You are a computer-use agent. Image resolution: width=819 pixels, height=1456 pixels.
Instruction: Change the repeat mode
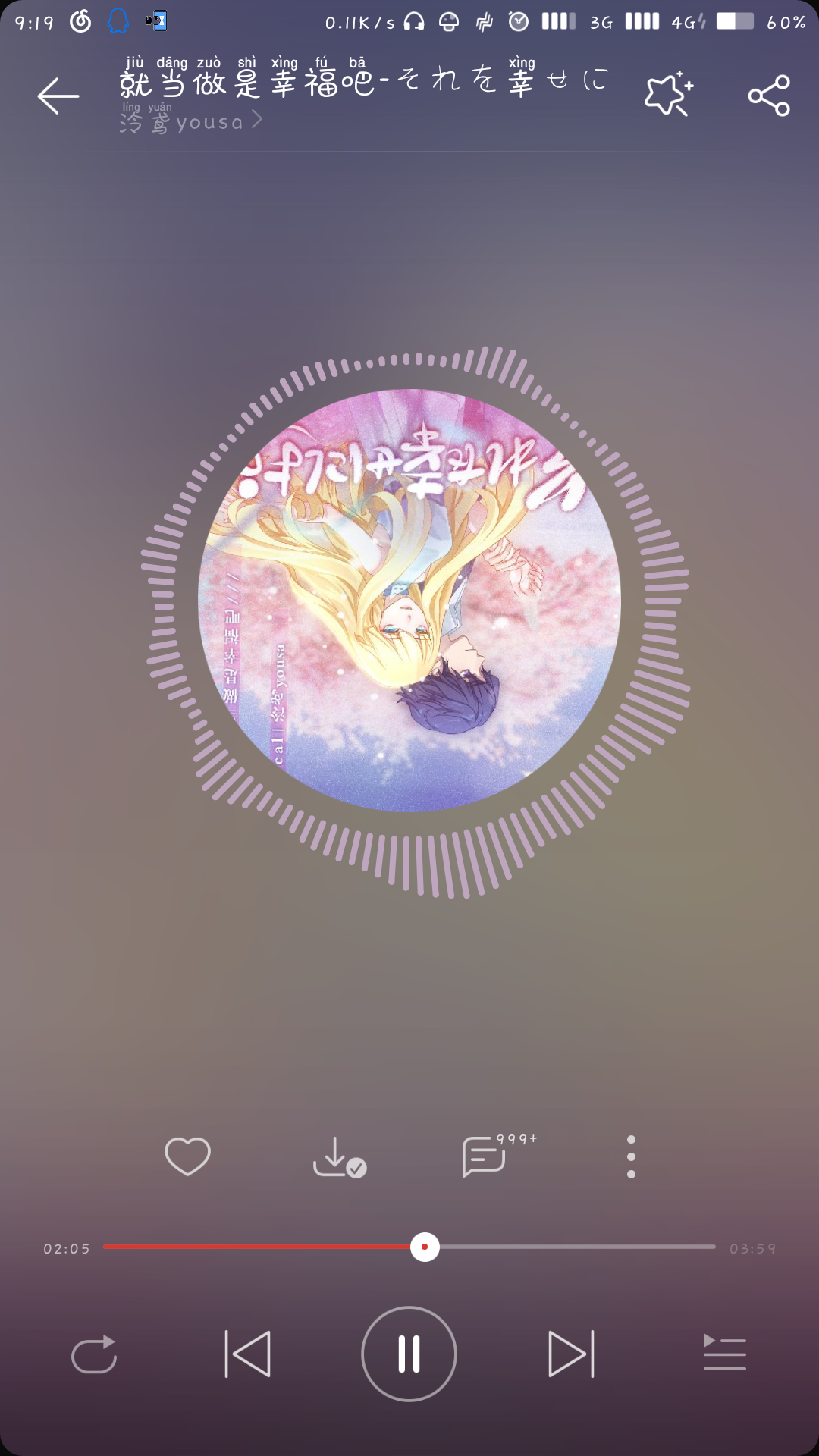point(94,1354)
